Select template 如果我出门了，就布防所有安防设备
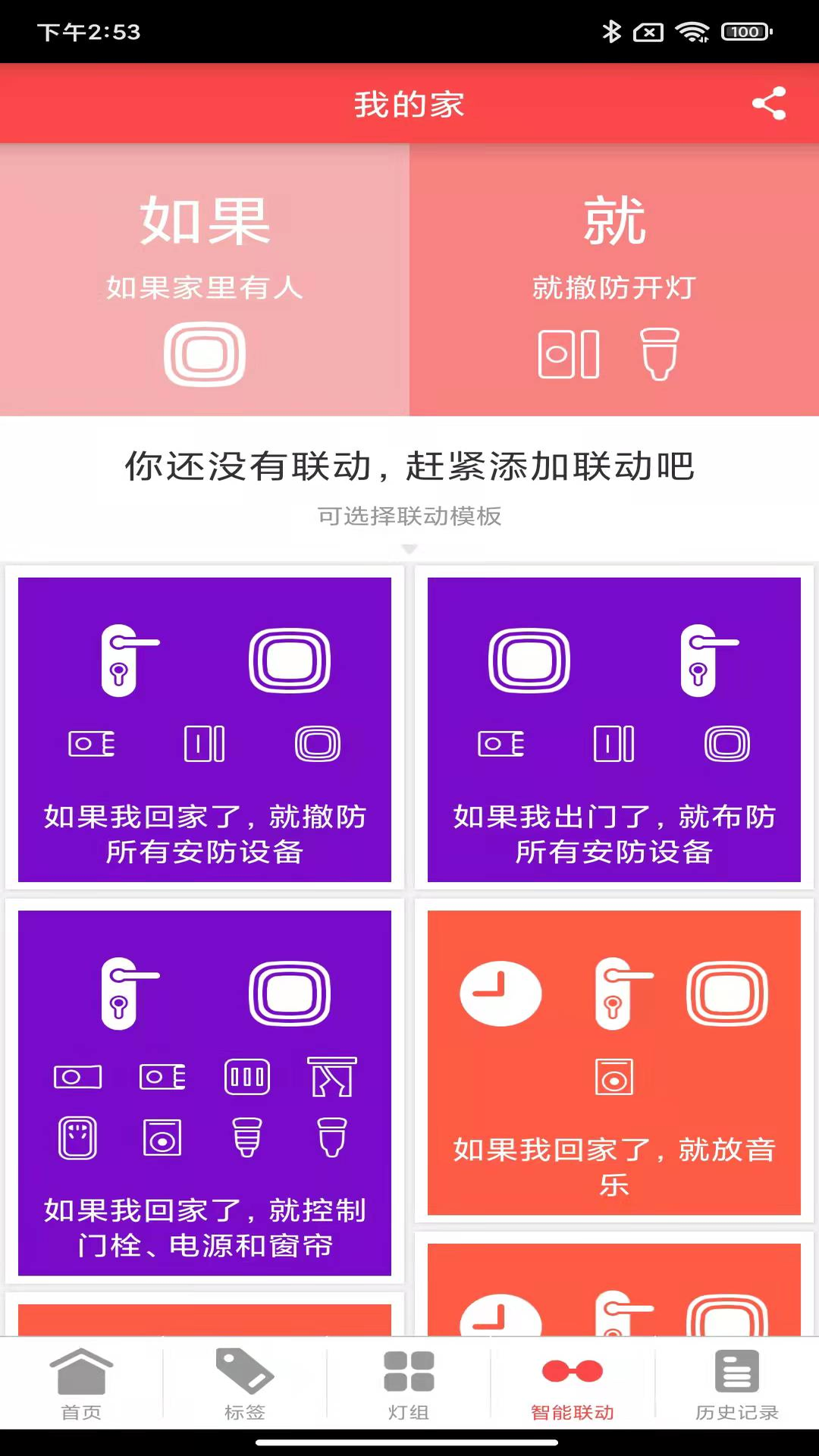The height and width of the screenshot is (1456, 819). pyautogui.click(x=614, y=730)
